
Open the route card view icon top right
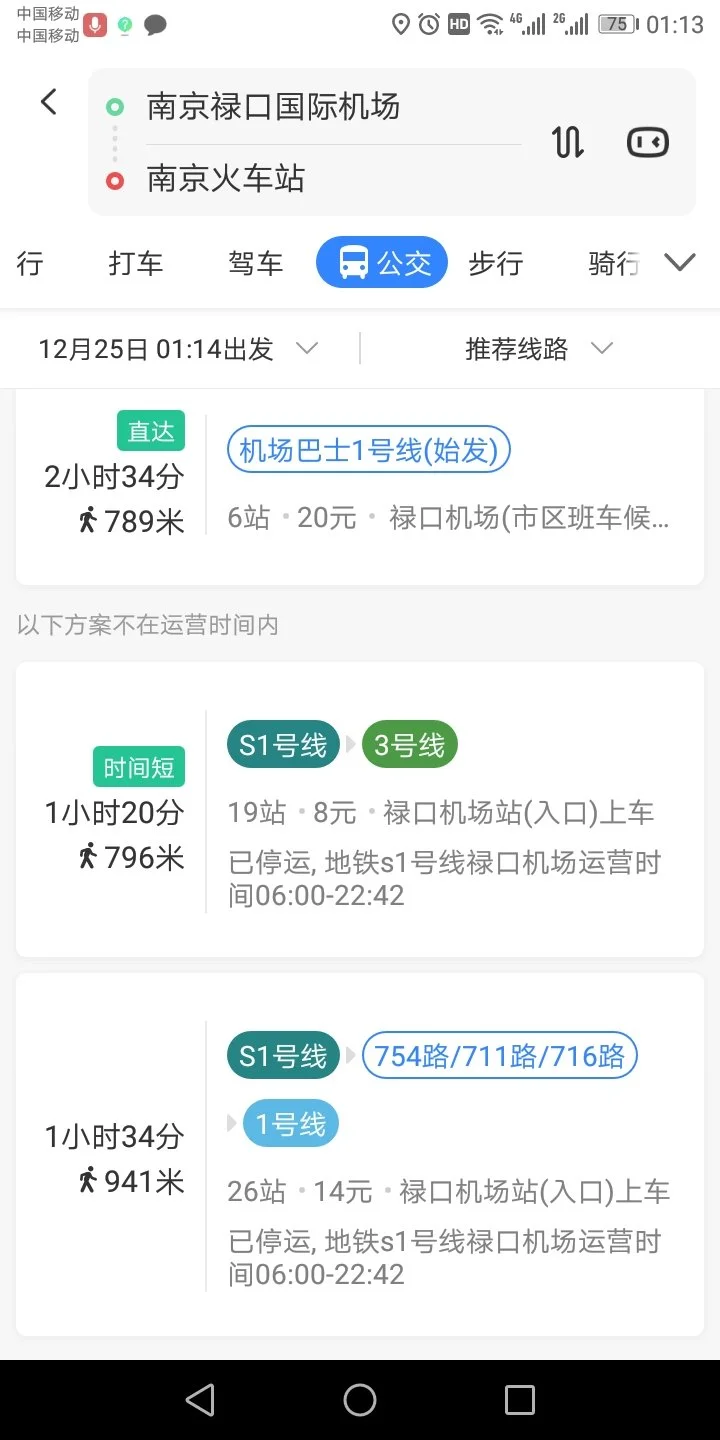647,141
